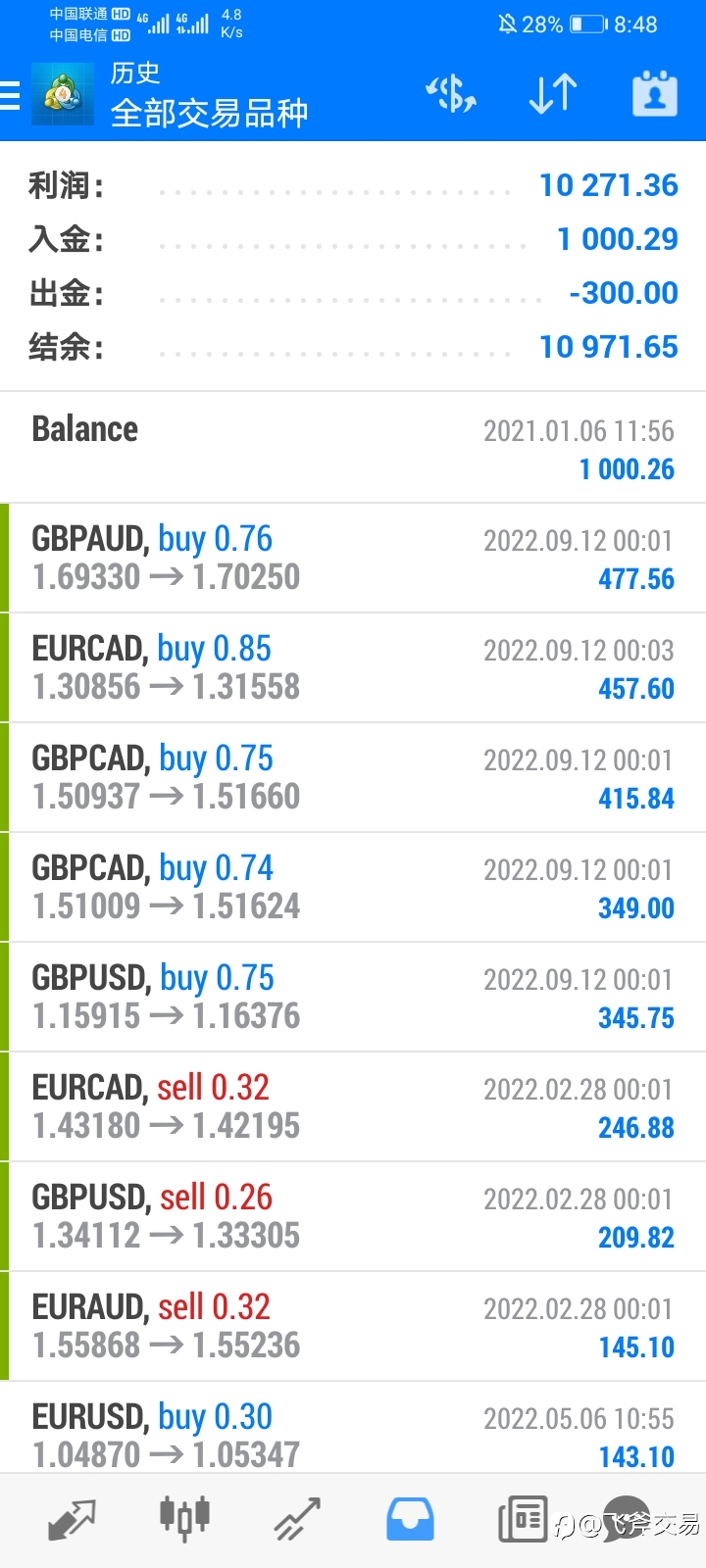Open the GBPUSD sell 0.26 trade
Viewport: 706px width, 1568px height.
[x=353, y=1216]
